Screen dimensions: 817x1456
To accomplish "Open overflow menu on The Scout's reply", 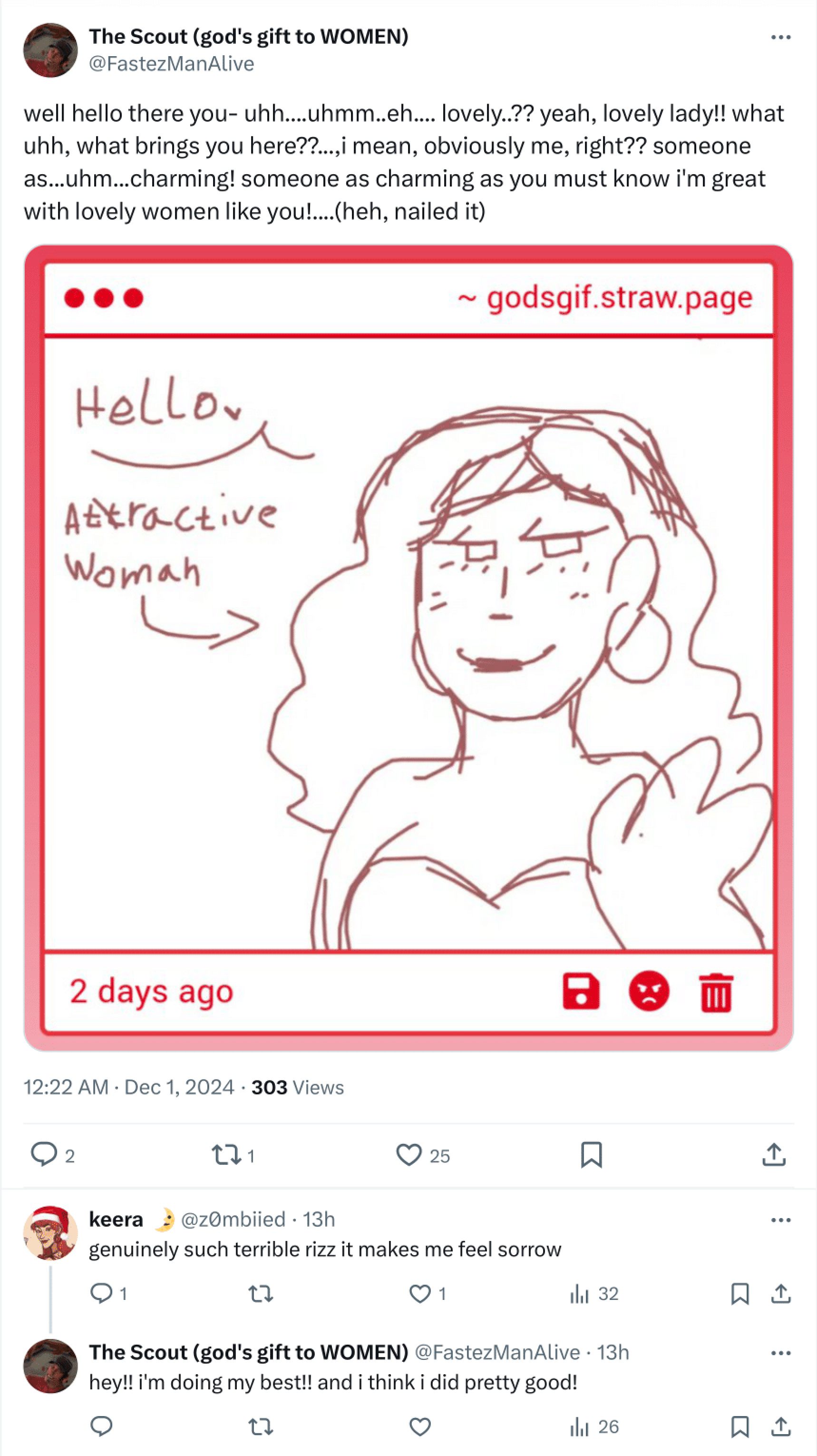I will pos(780,1353).
